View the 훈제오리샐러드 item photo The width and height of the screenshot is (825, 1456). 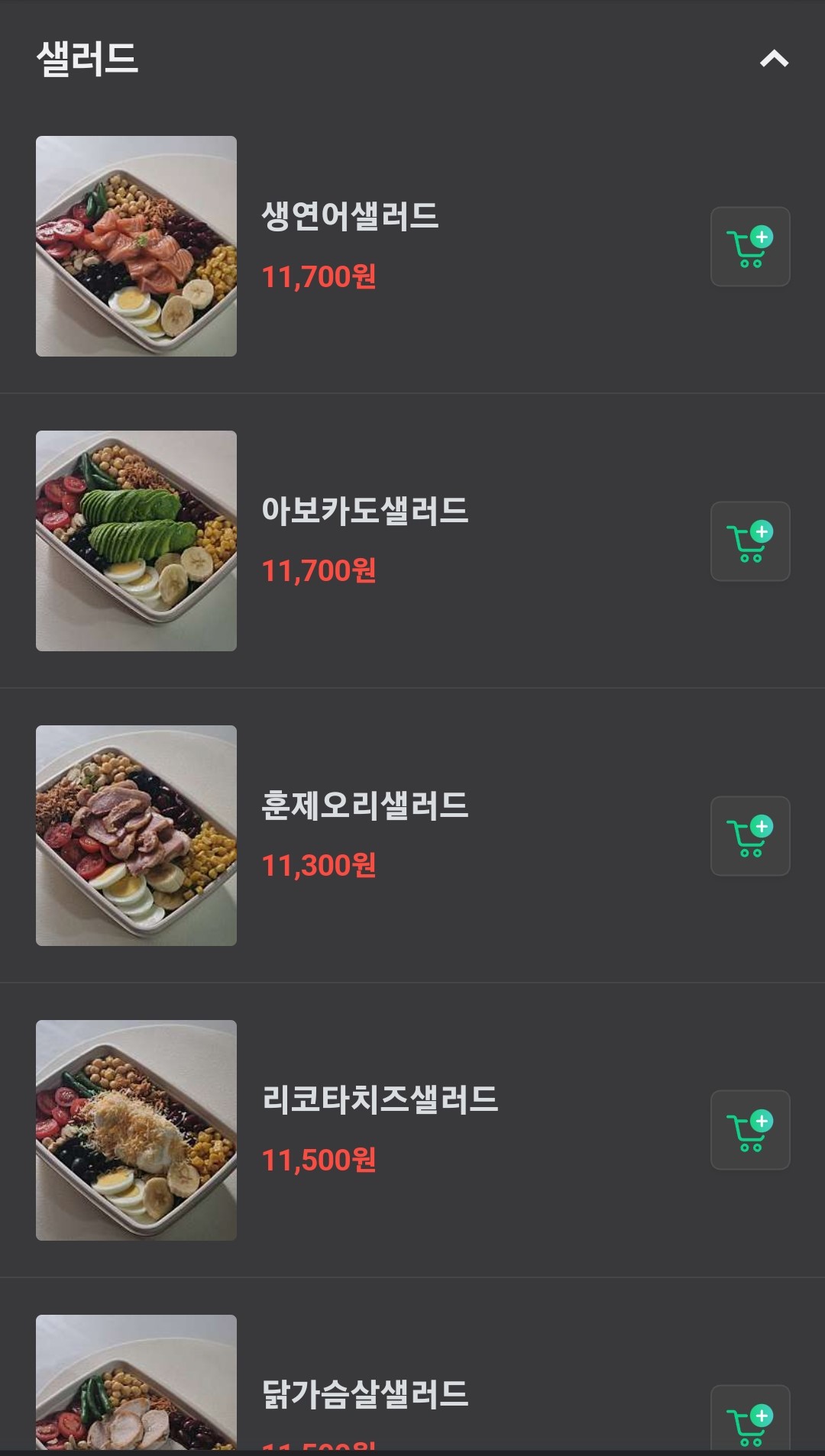point(136,835)
